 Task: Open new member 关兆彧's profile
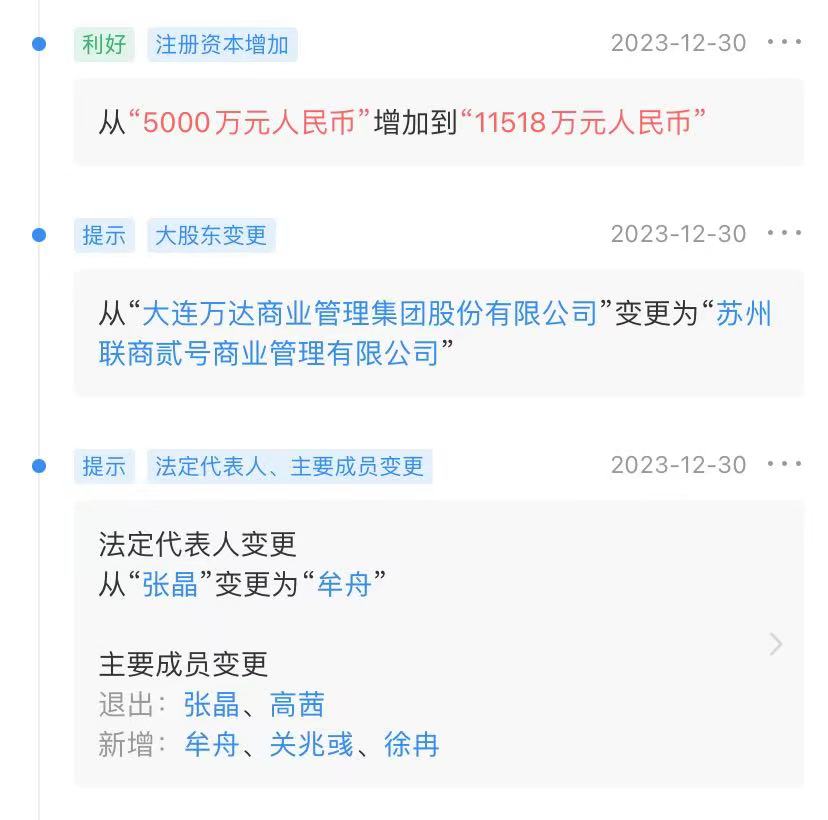[x=311, y=745]
